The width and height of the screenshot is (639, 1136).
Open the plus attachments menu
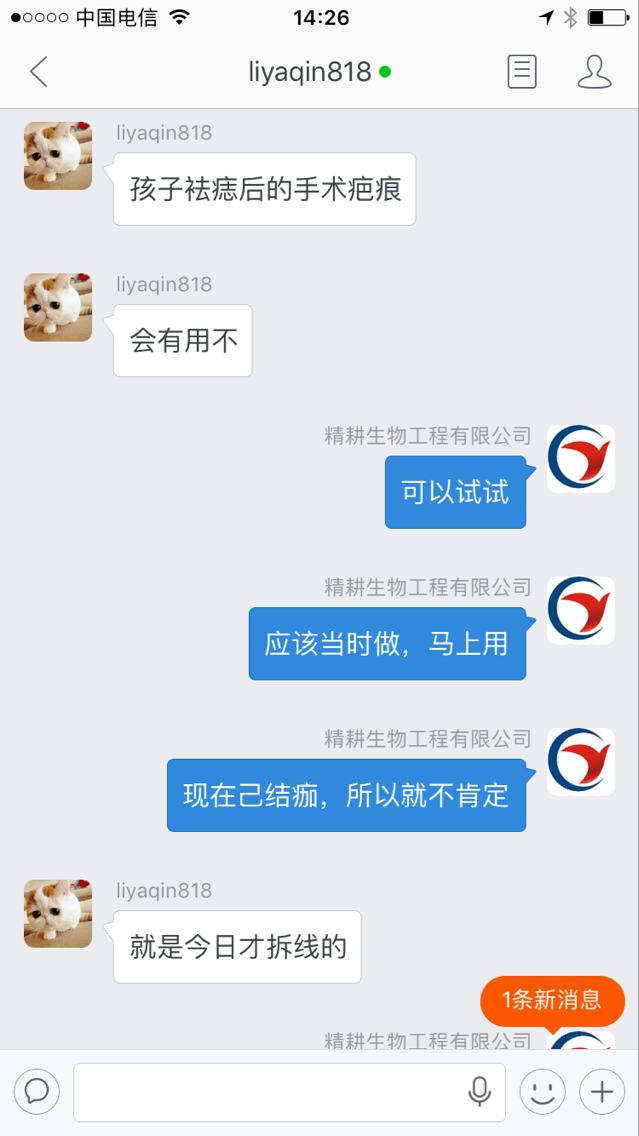(601, 1091)
